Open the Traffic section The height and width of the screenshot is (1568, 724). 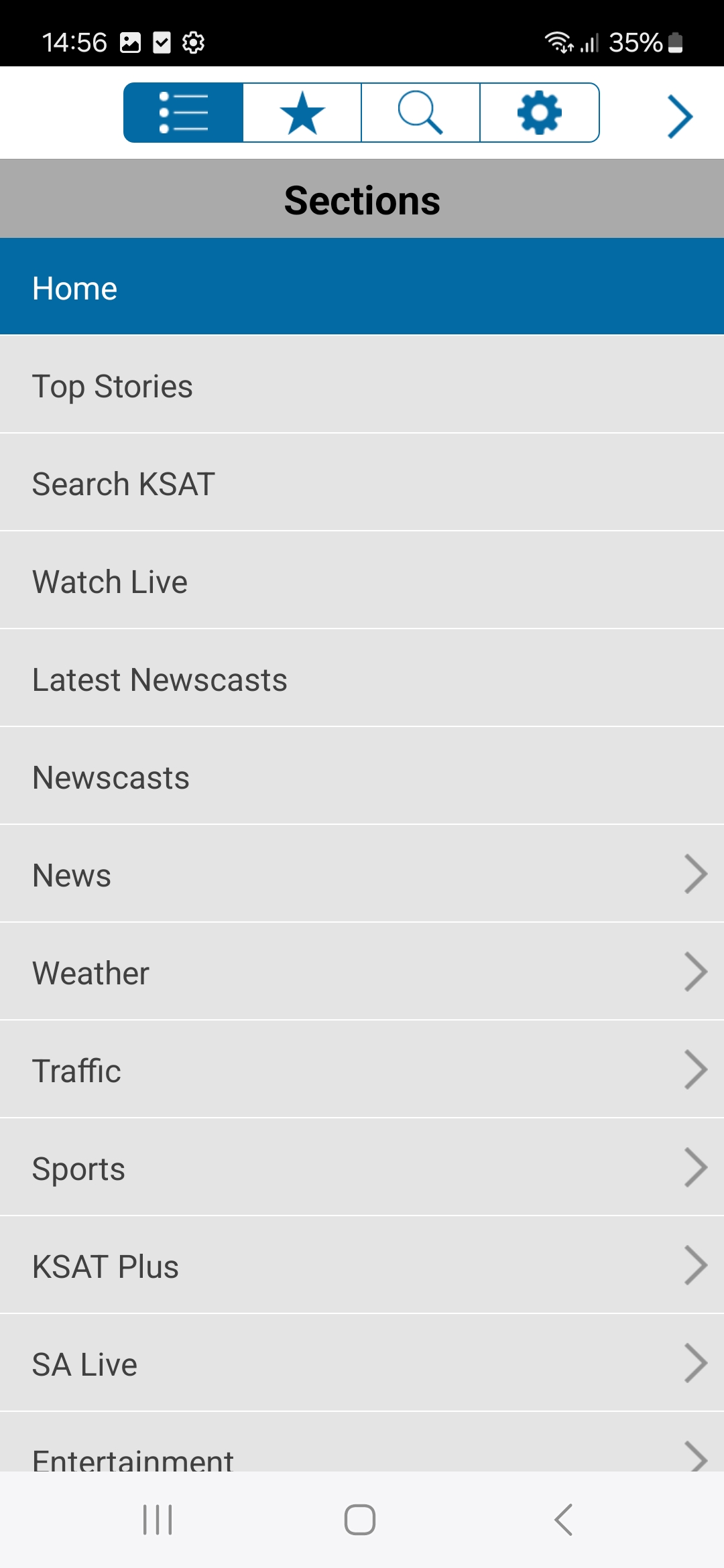362,1069
